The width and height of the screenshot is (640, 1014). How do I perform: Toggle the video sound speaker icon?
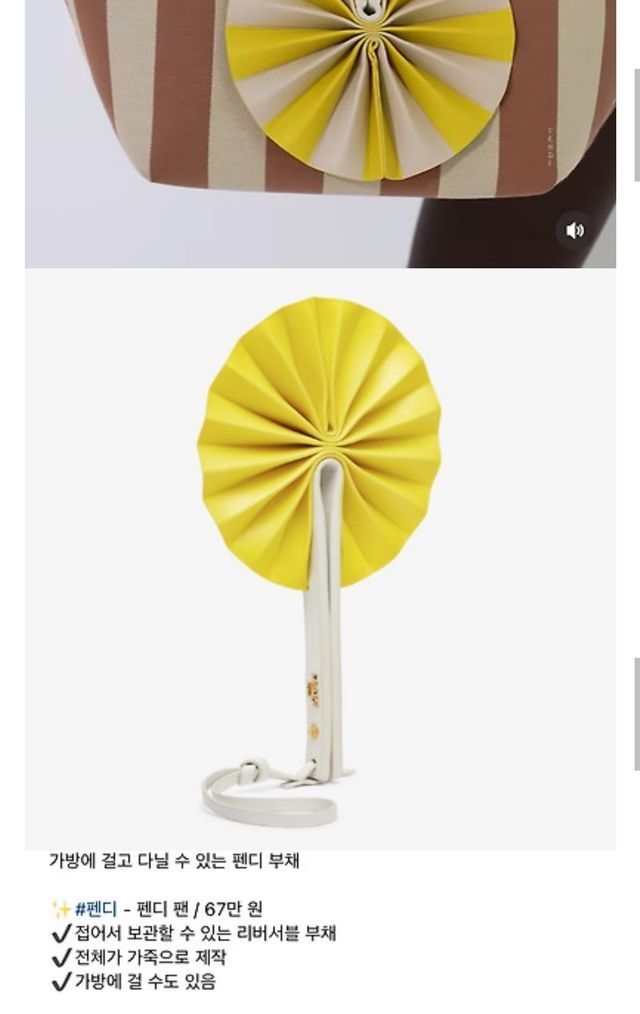coord(574,231)
